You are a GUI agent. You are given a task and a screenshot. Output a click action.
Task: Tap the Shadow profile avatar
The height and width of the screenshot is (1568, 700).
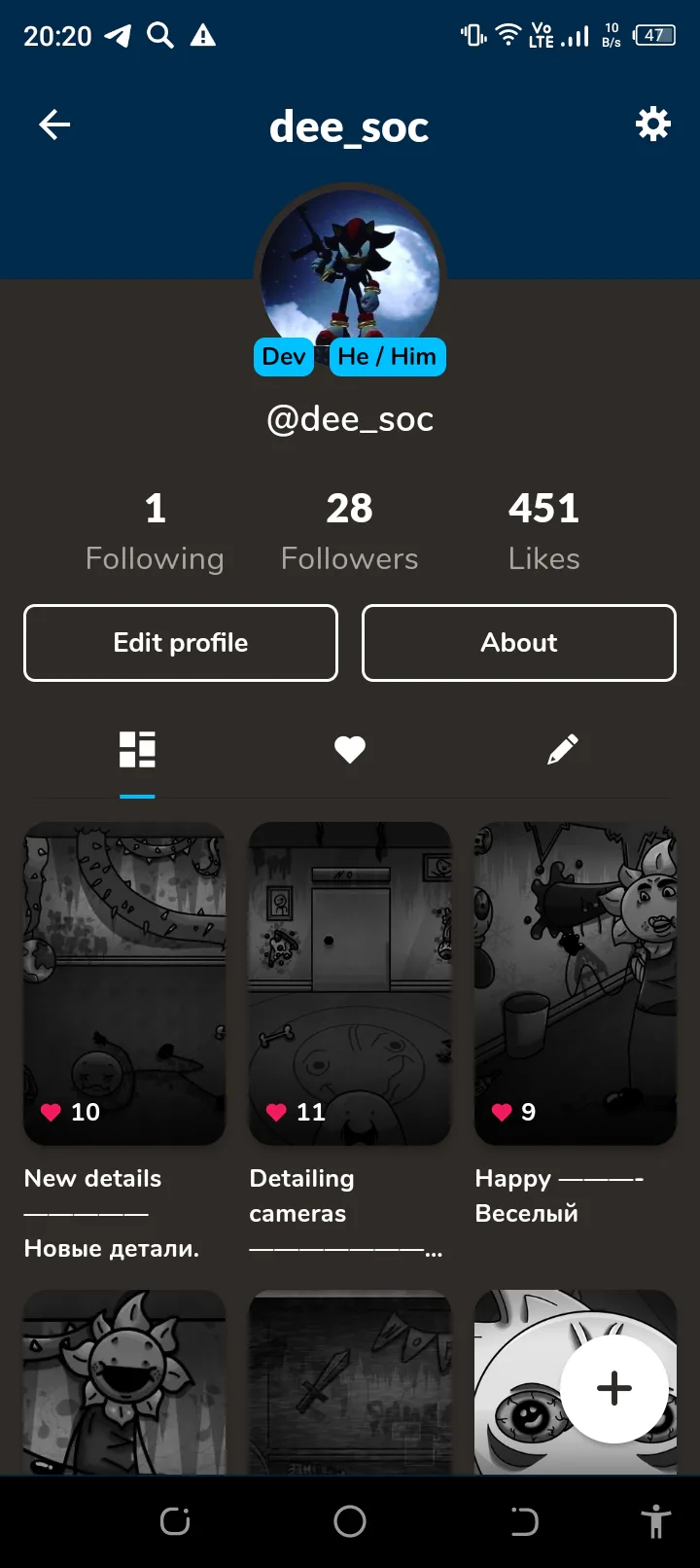click(350, 276)
